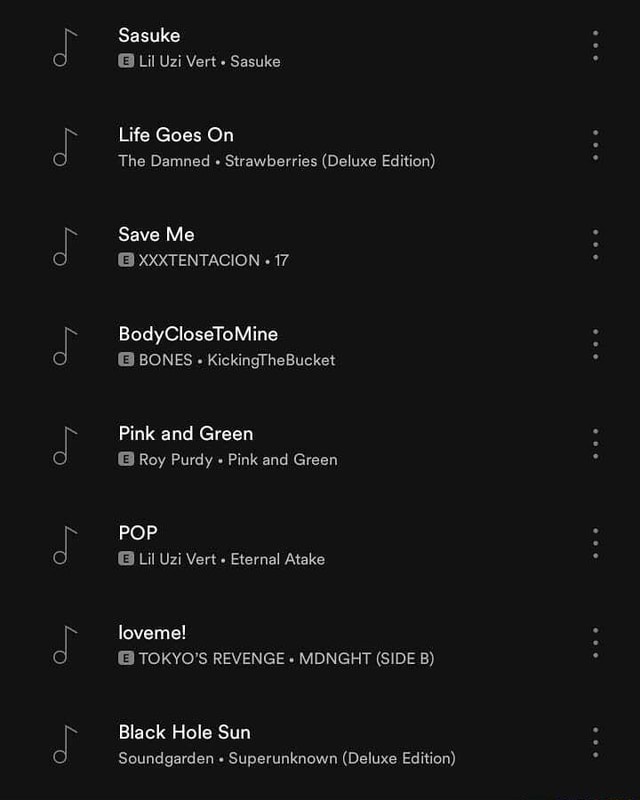Screen dimensions: 640x800
Task: Open more options for loveme!
Action: [595, 642]
